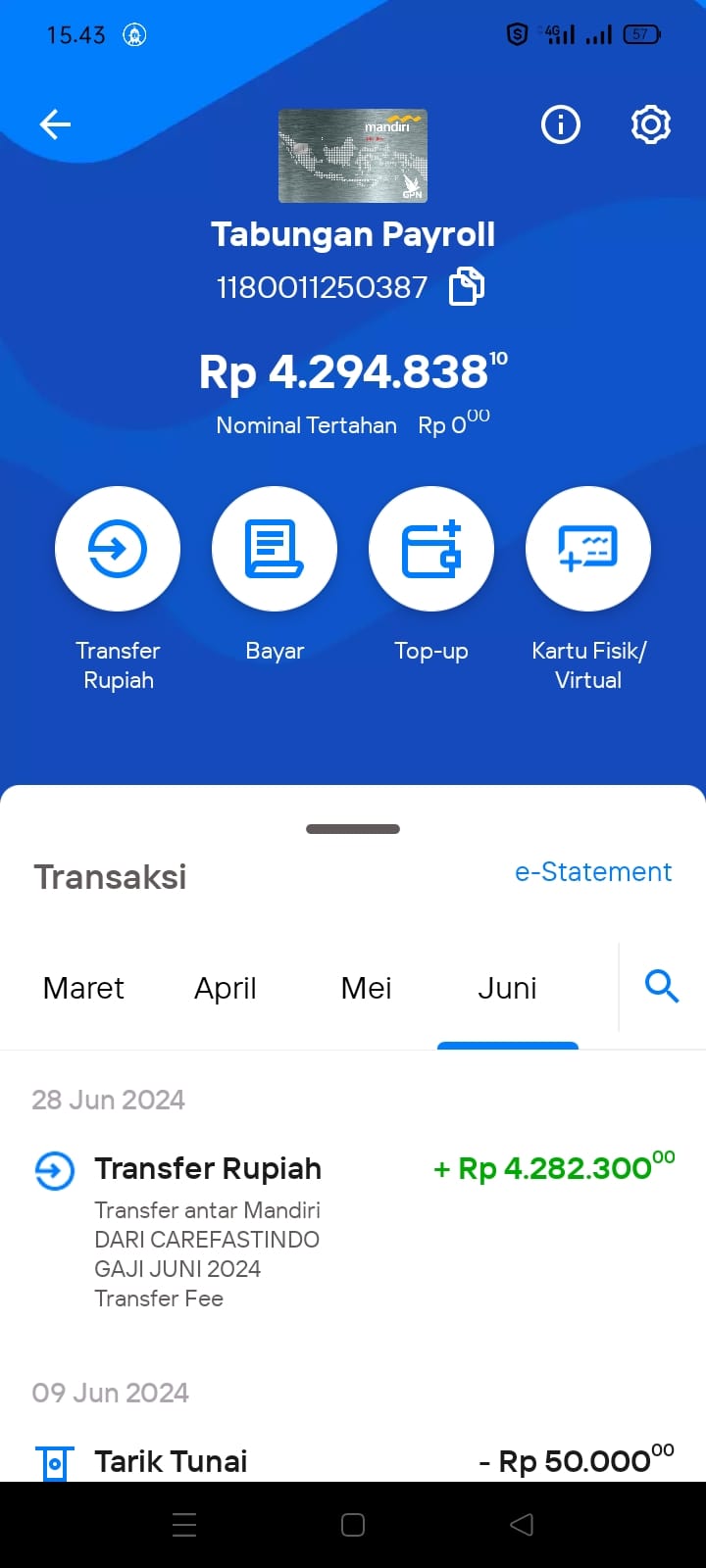This screenshot has height=1568, width=706.
Task: Open Kartu Fisik/Virtual
Action: coord(588,549)
